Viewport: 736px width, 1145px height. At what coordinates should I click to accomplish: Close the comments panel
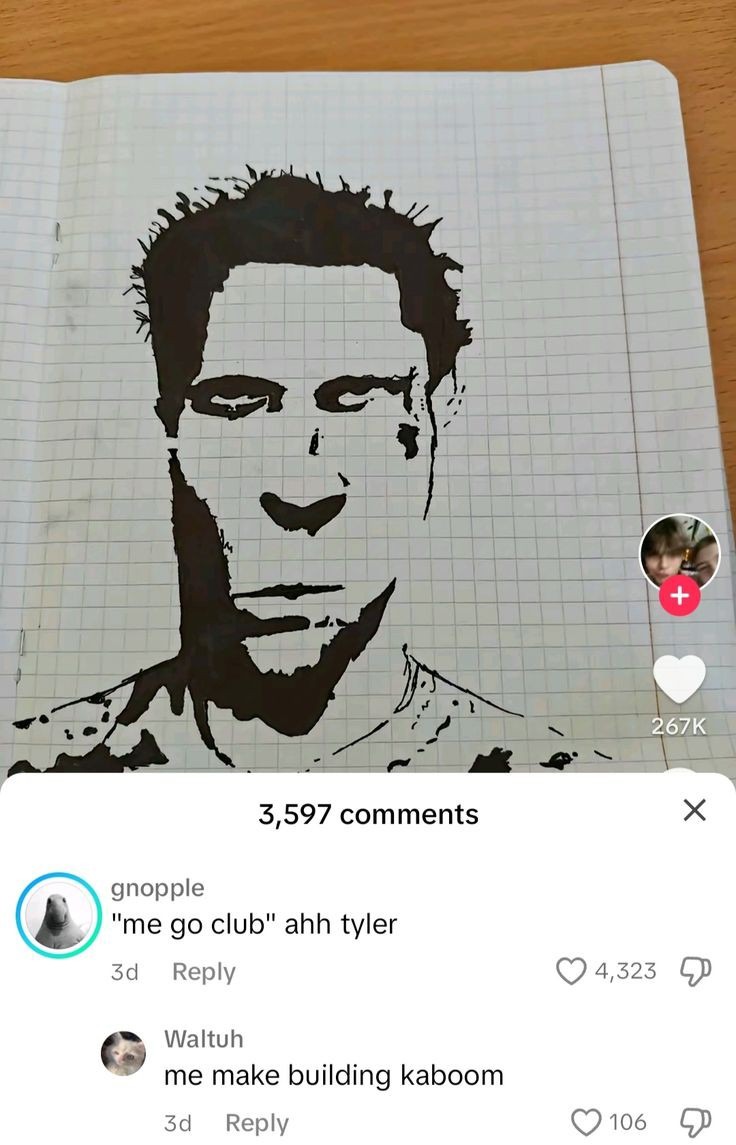[694, 810]
